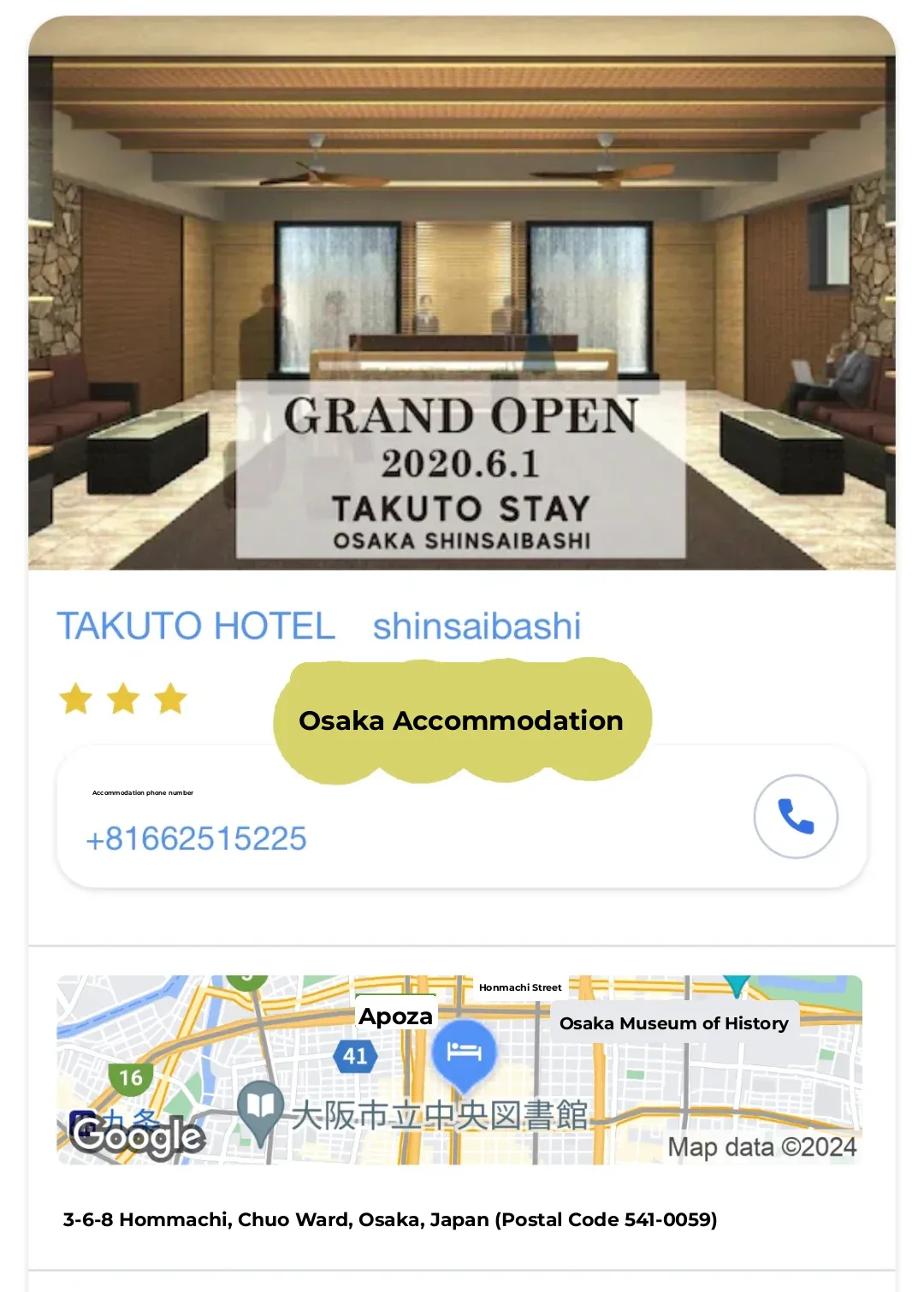The width and height of the screenshot is (924, 1292).
Task: Call the +81662515225 phone number
Action: tap(198, 839)
